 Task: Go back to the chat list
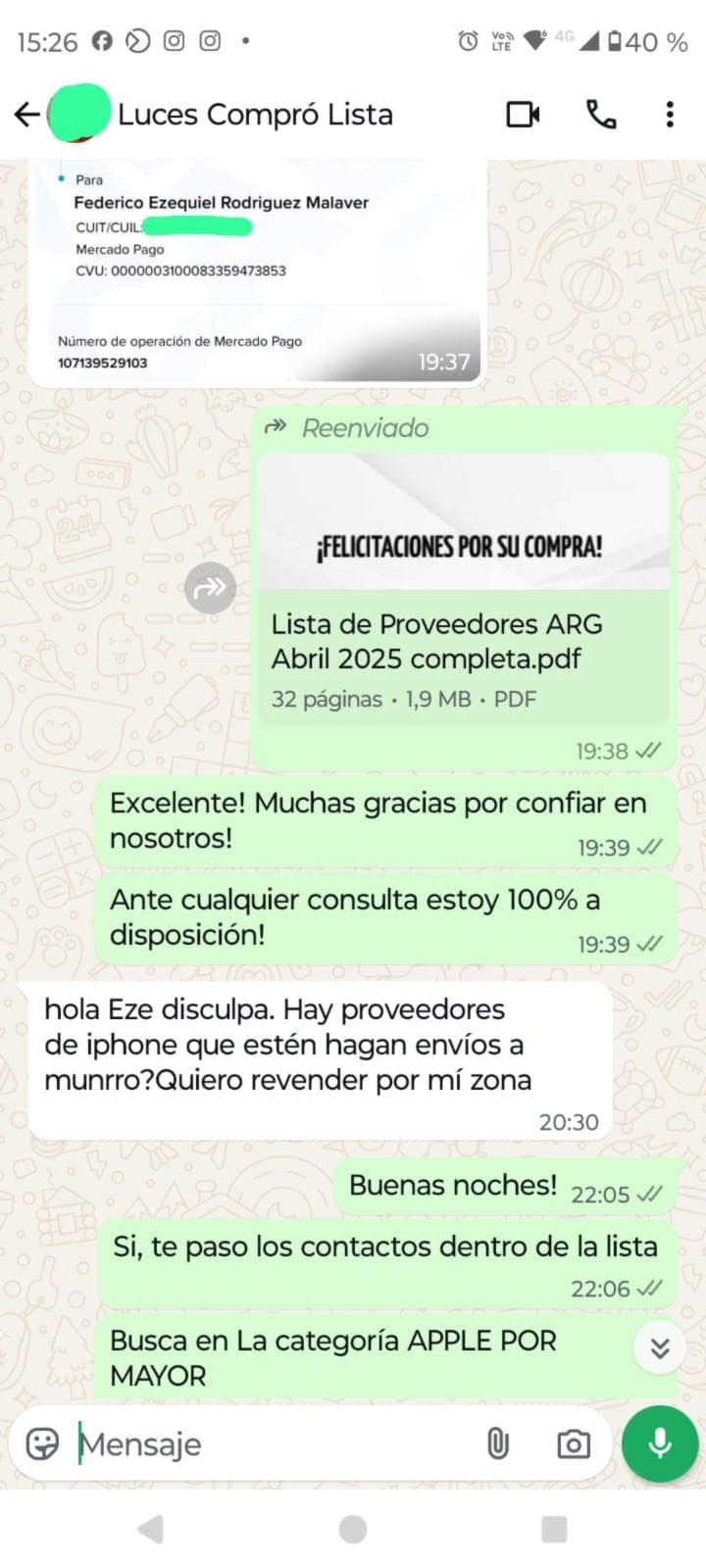coord(27,115)
